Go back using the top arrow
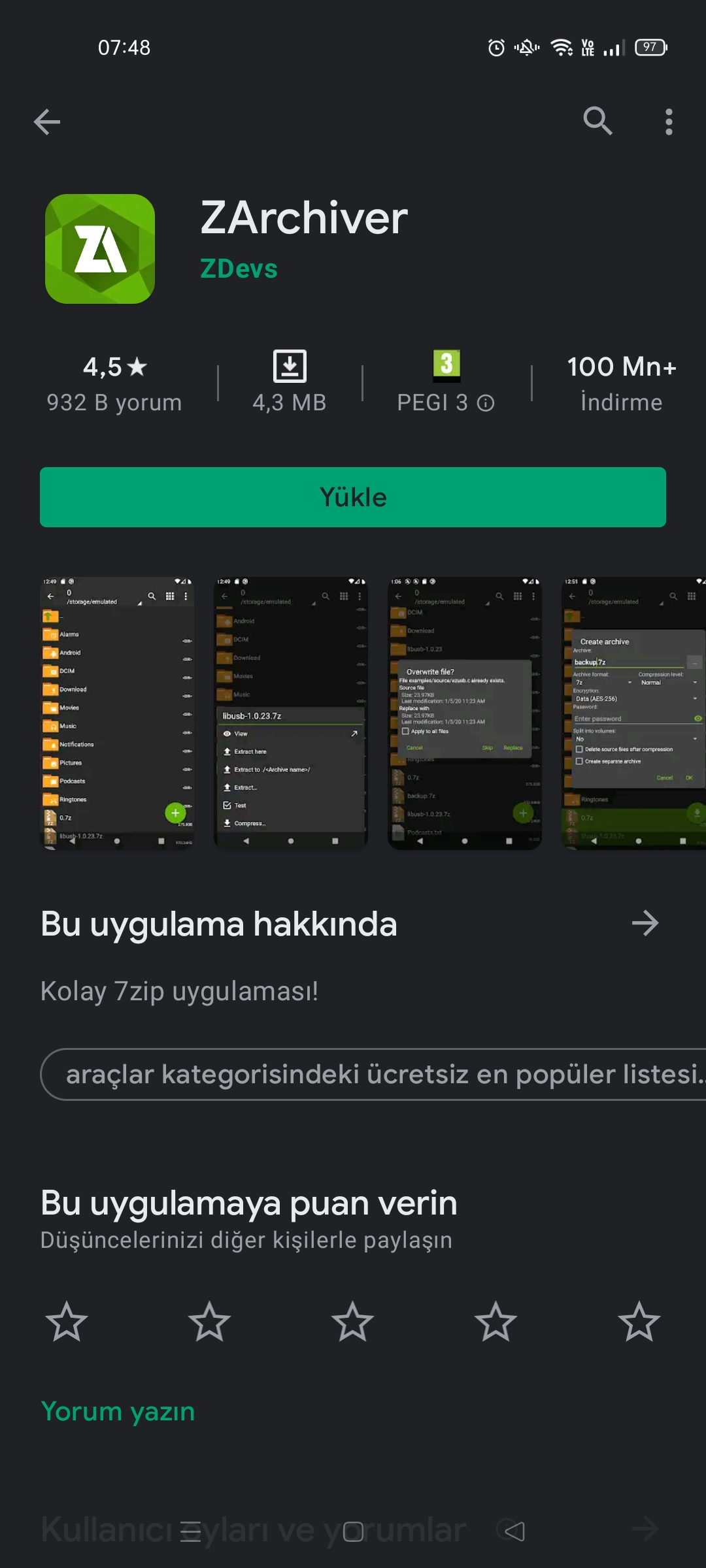Screen dimensions: 706x1568 coord(47,122)
